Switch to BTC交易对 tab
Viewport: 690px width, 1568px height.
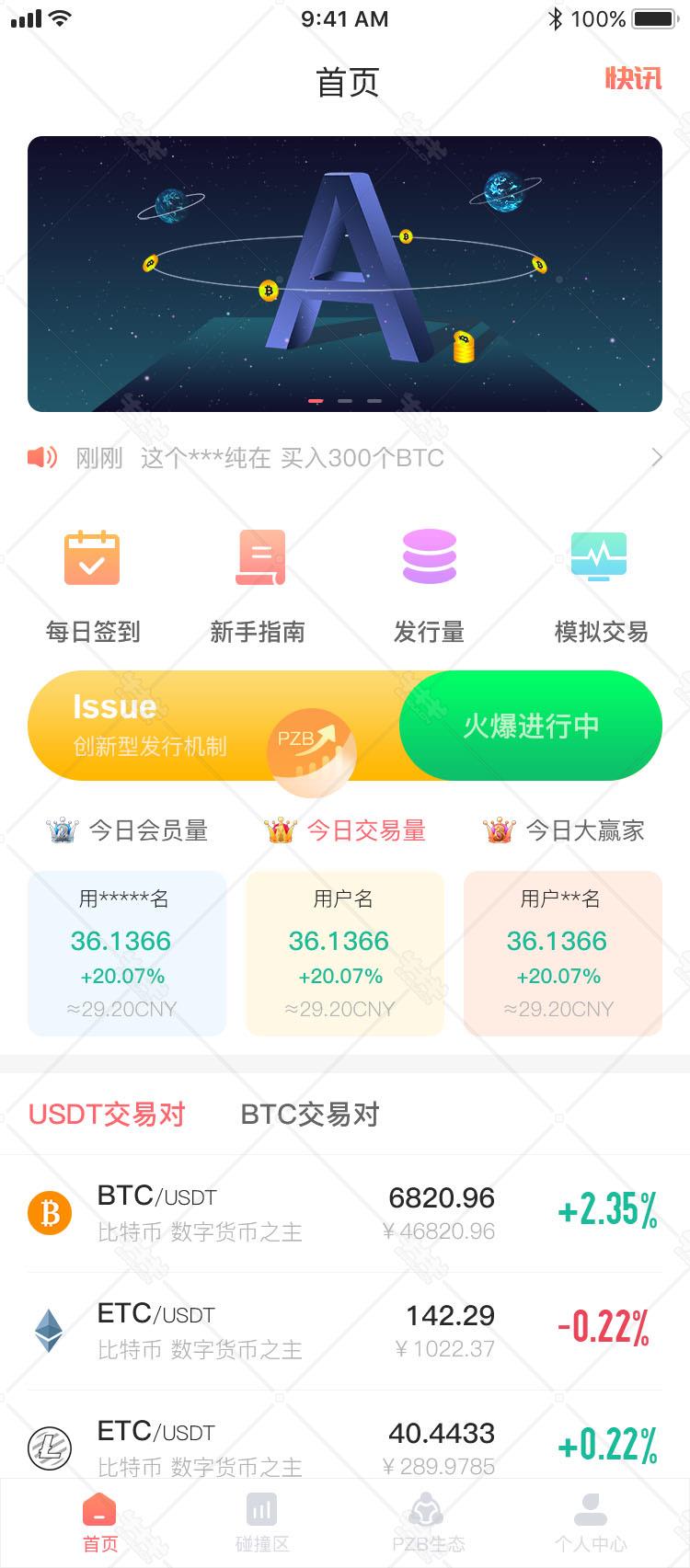tap(310, 1114)
